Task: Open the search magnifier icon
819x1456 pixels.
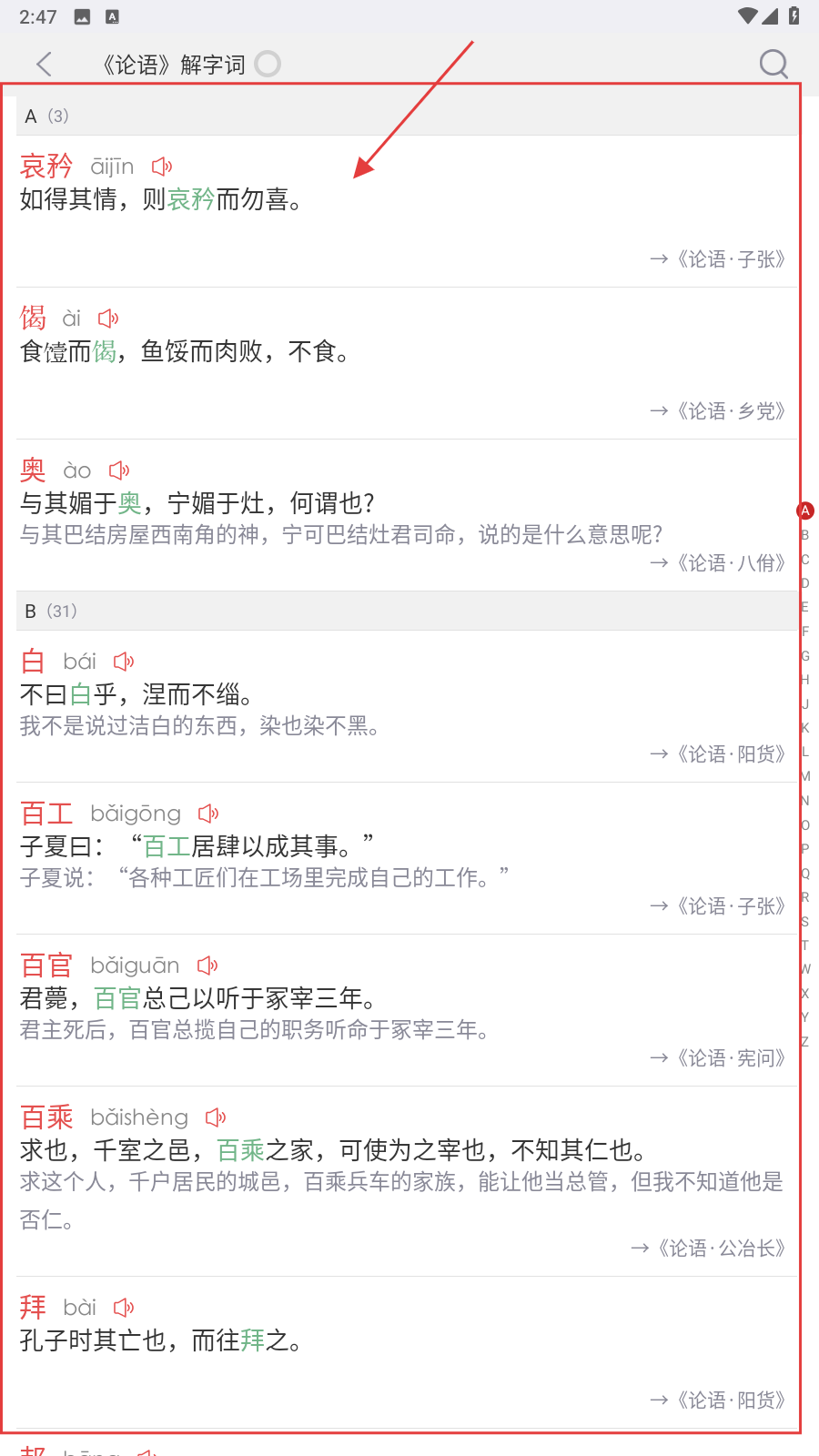Action: [773, 64]
